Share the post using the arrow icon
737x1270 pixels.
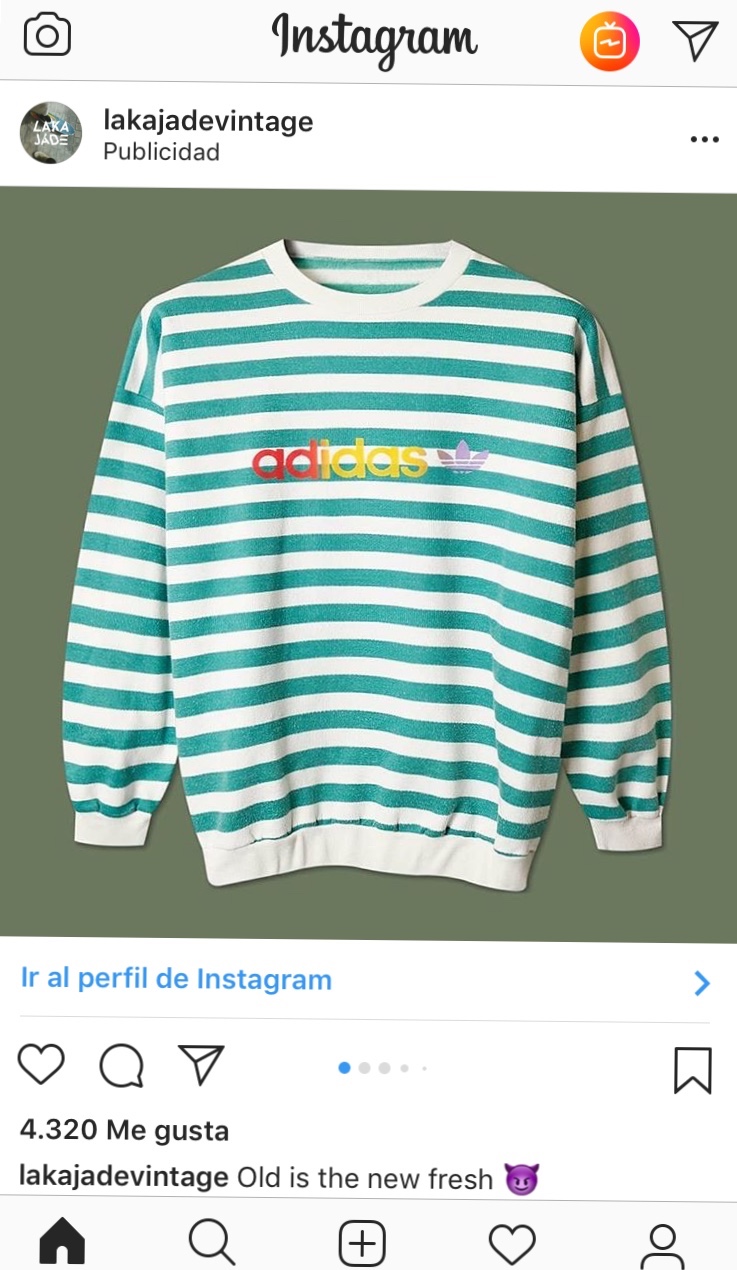coord(203,1064)
